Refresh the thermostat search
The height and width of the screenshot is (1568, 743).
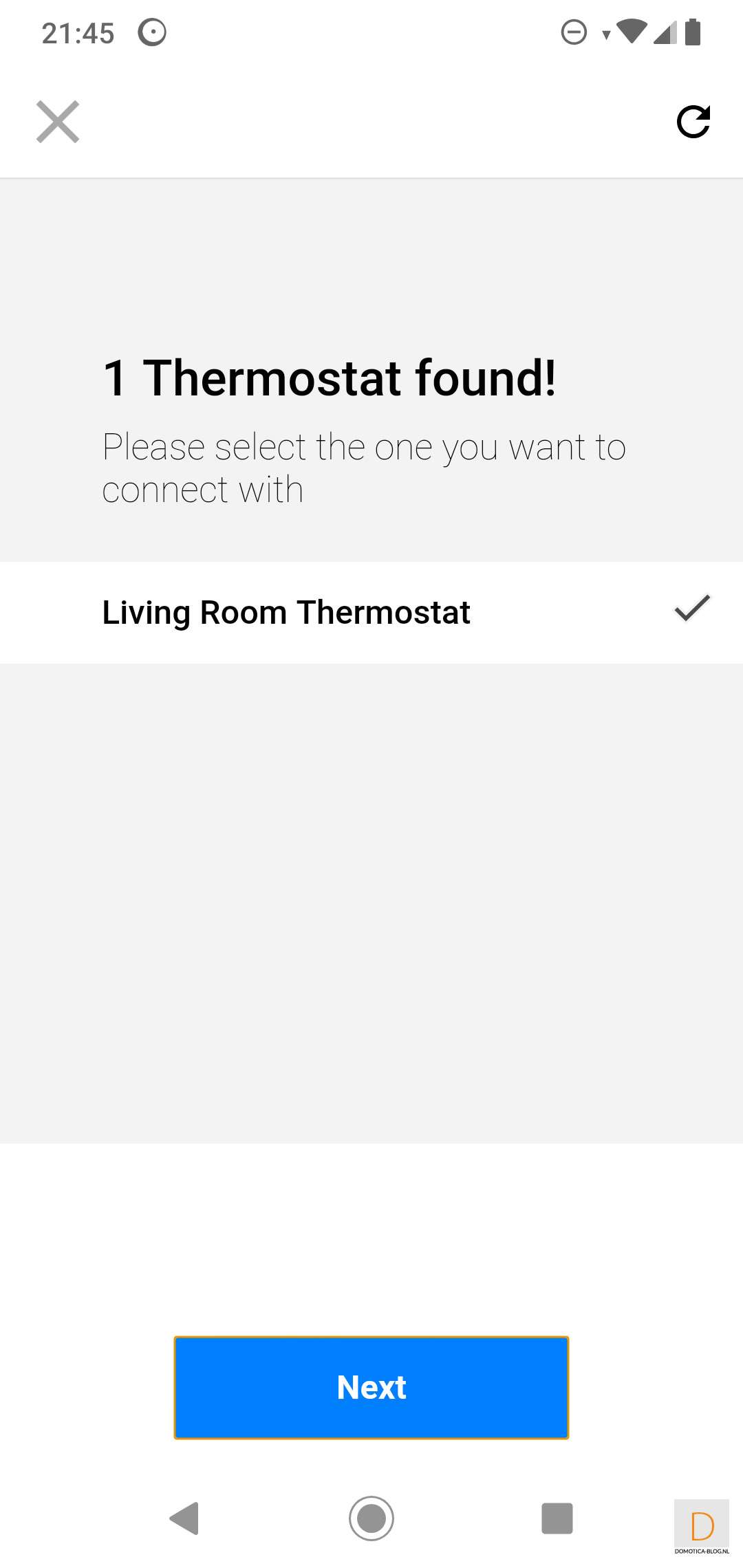(x=693, y=122)
